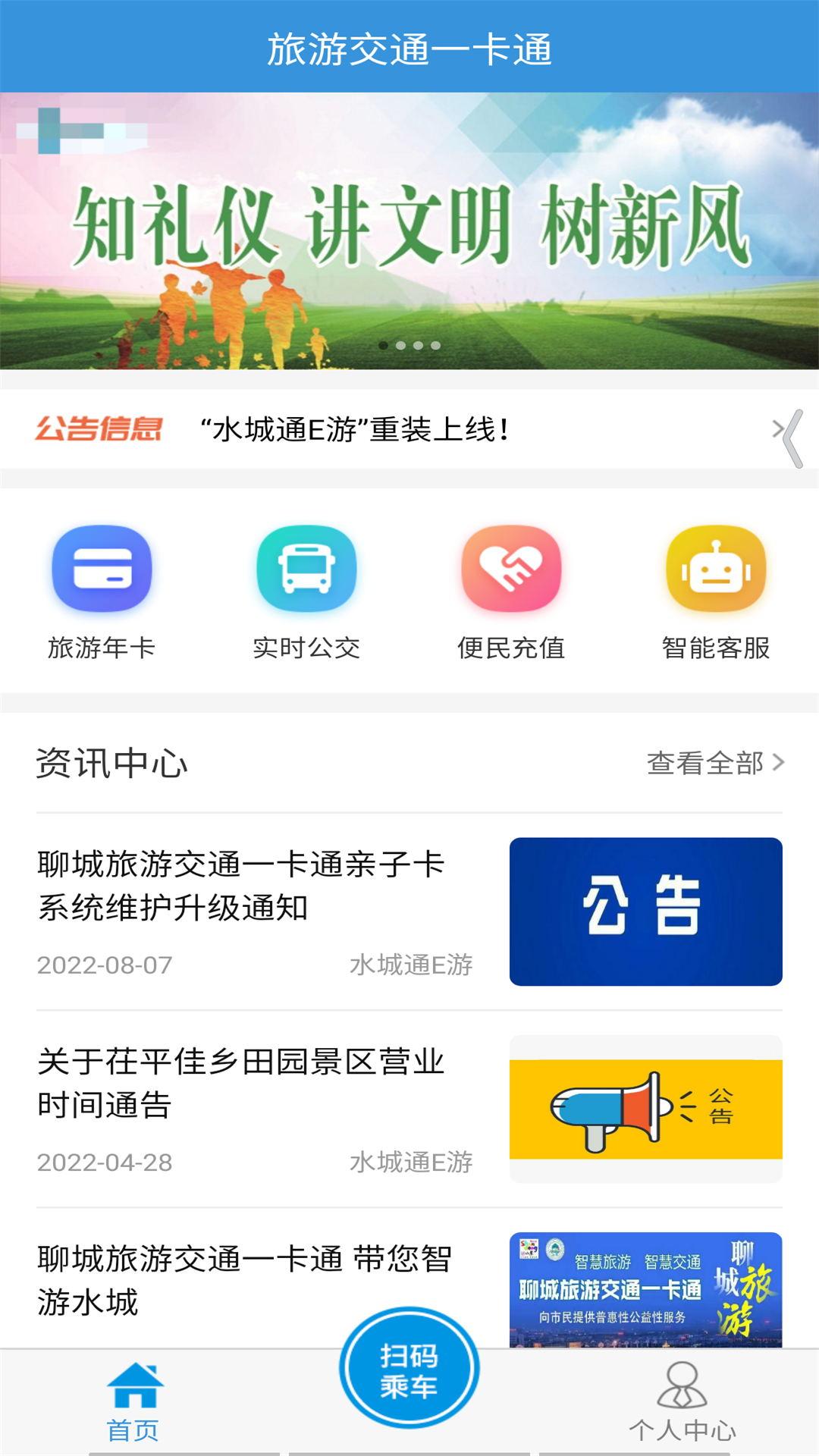The width and height of the screenshot is (819, 1456).
Task: Click the 公告信息 announcement icon
Action: click(99, 430)
